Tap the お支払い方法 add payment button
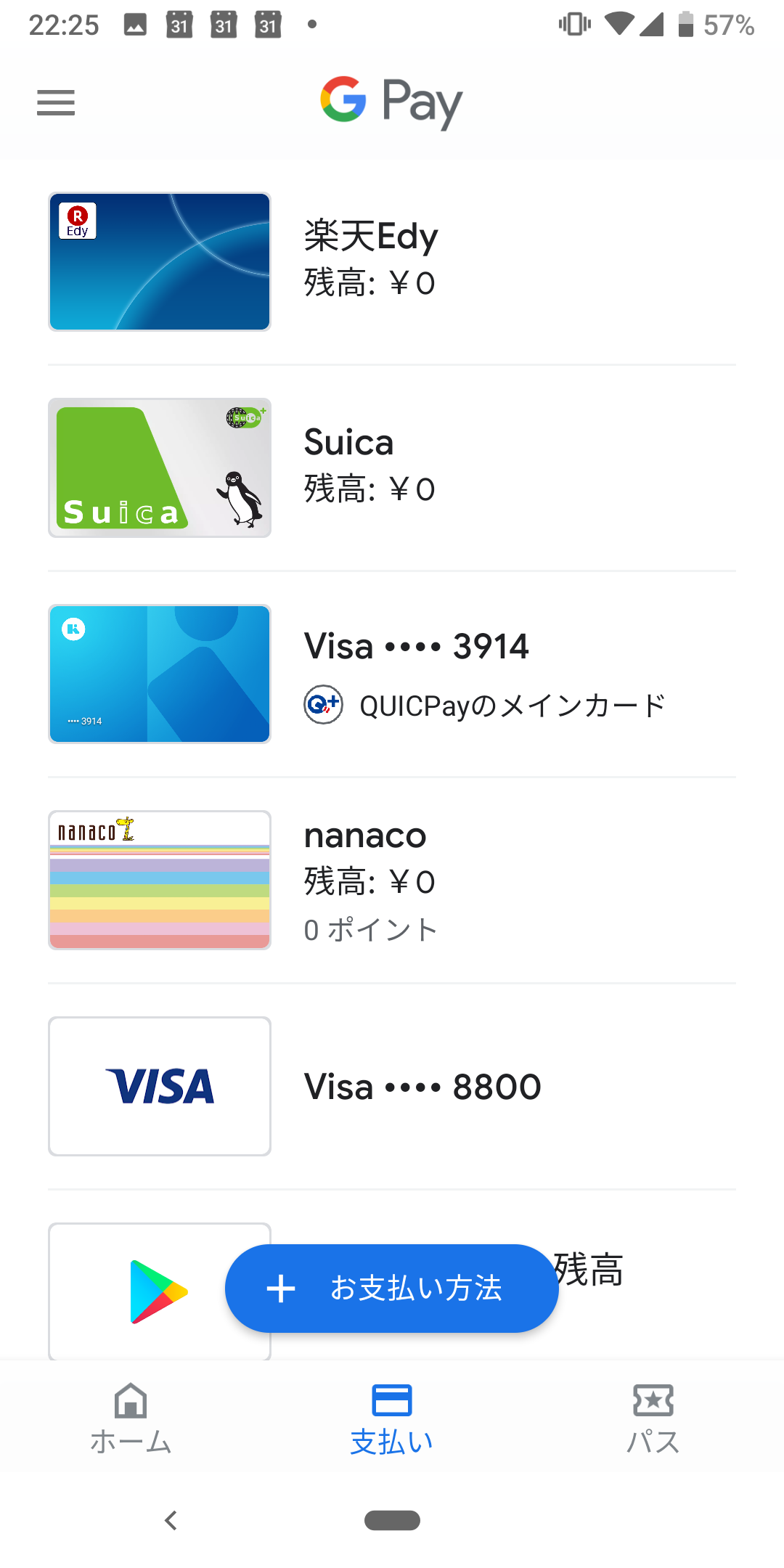This screenshot has height=1568, width=784. (x=391, y=1289)
